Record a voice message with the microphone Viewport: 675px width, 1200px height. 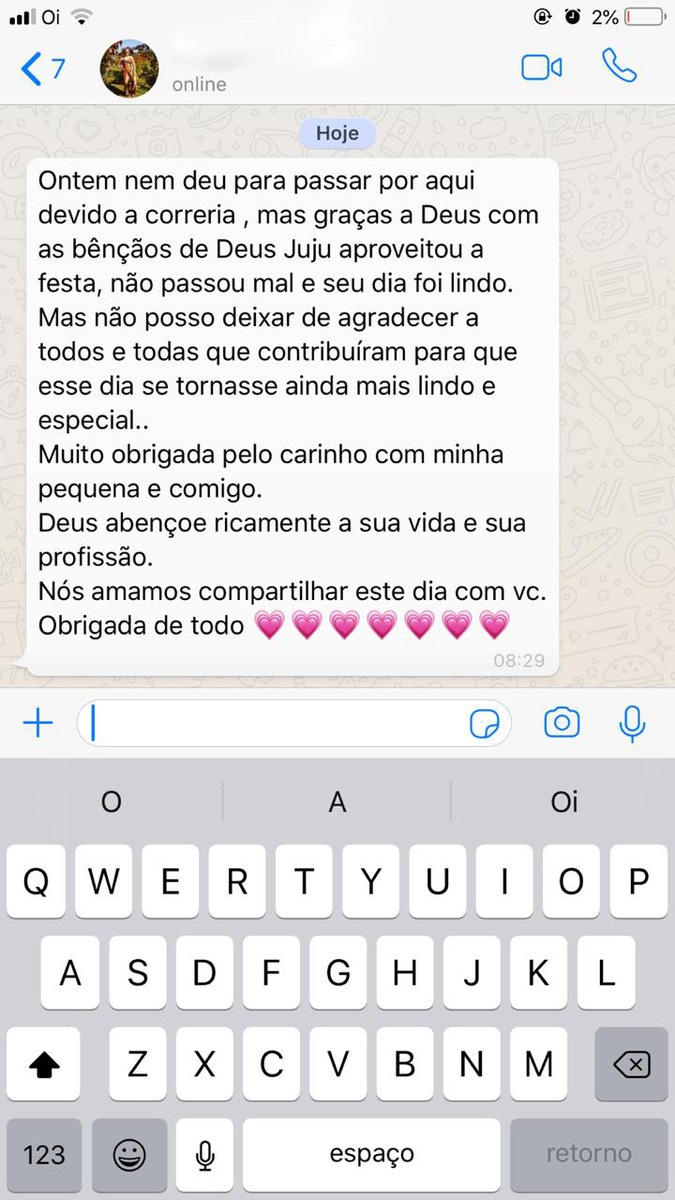[632, 723]
